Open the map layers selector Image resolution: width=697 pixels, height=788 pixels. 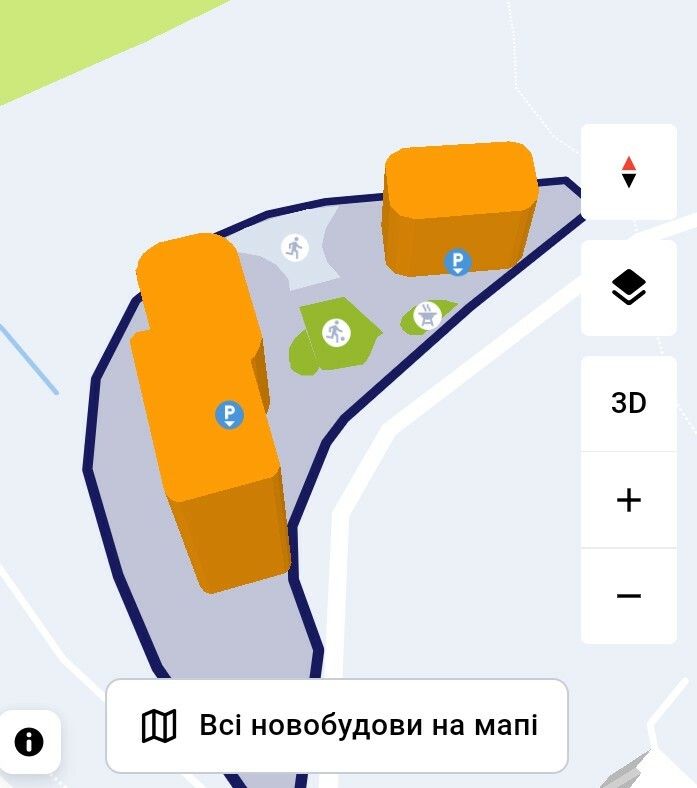click(628, 288)
